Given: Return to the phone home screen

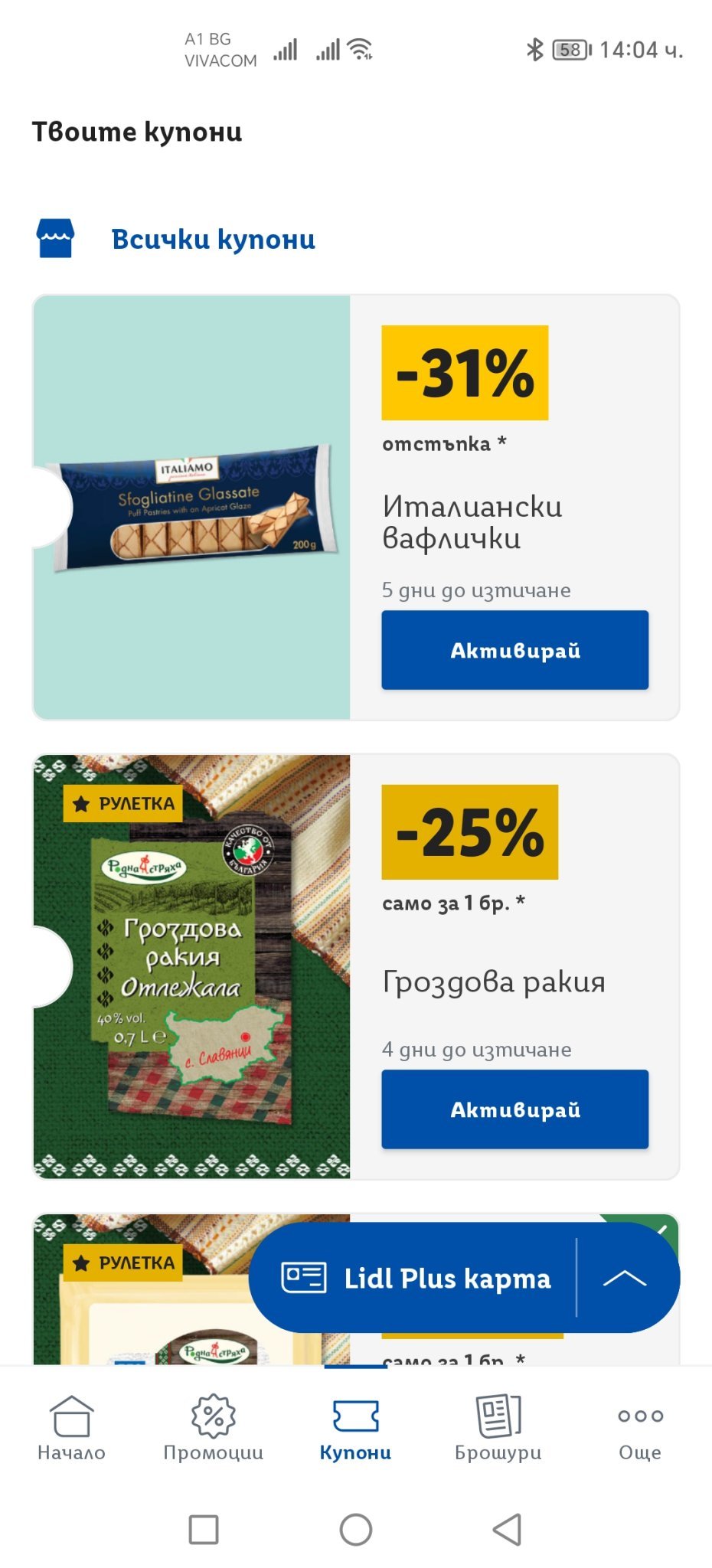Looking at the screenshot, I should click(356, 1530).
